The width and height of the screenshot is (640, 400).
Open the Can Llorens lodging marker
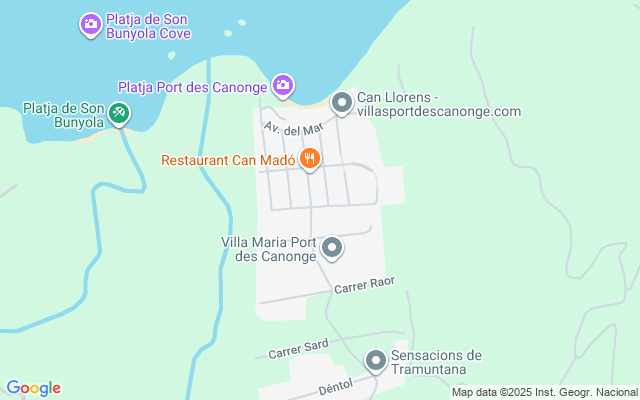(x=342, y=103)
